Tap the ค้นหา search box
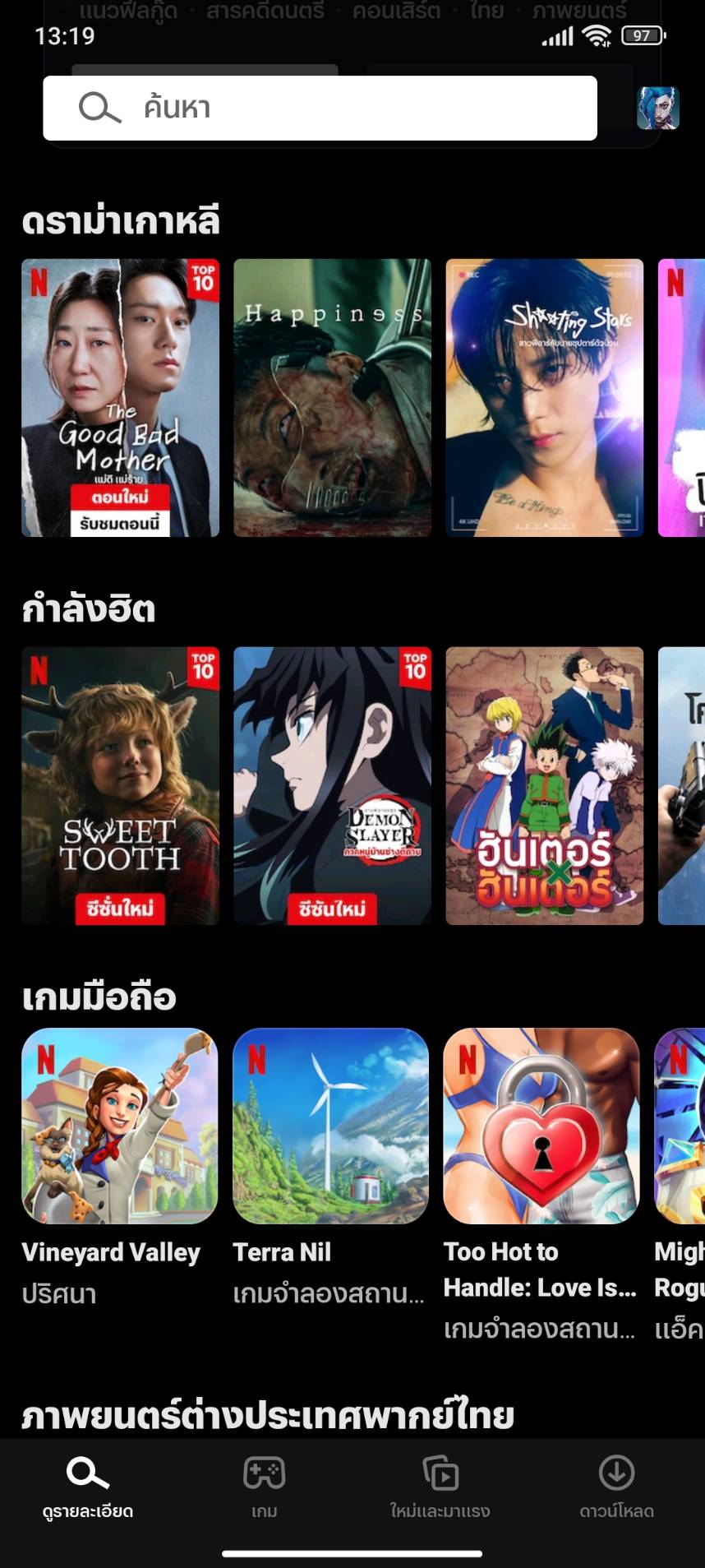 pyautogui.click(x=320, y=108)
